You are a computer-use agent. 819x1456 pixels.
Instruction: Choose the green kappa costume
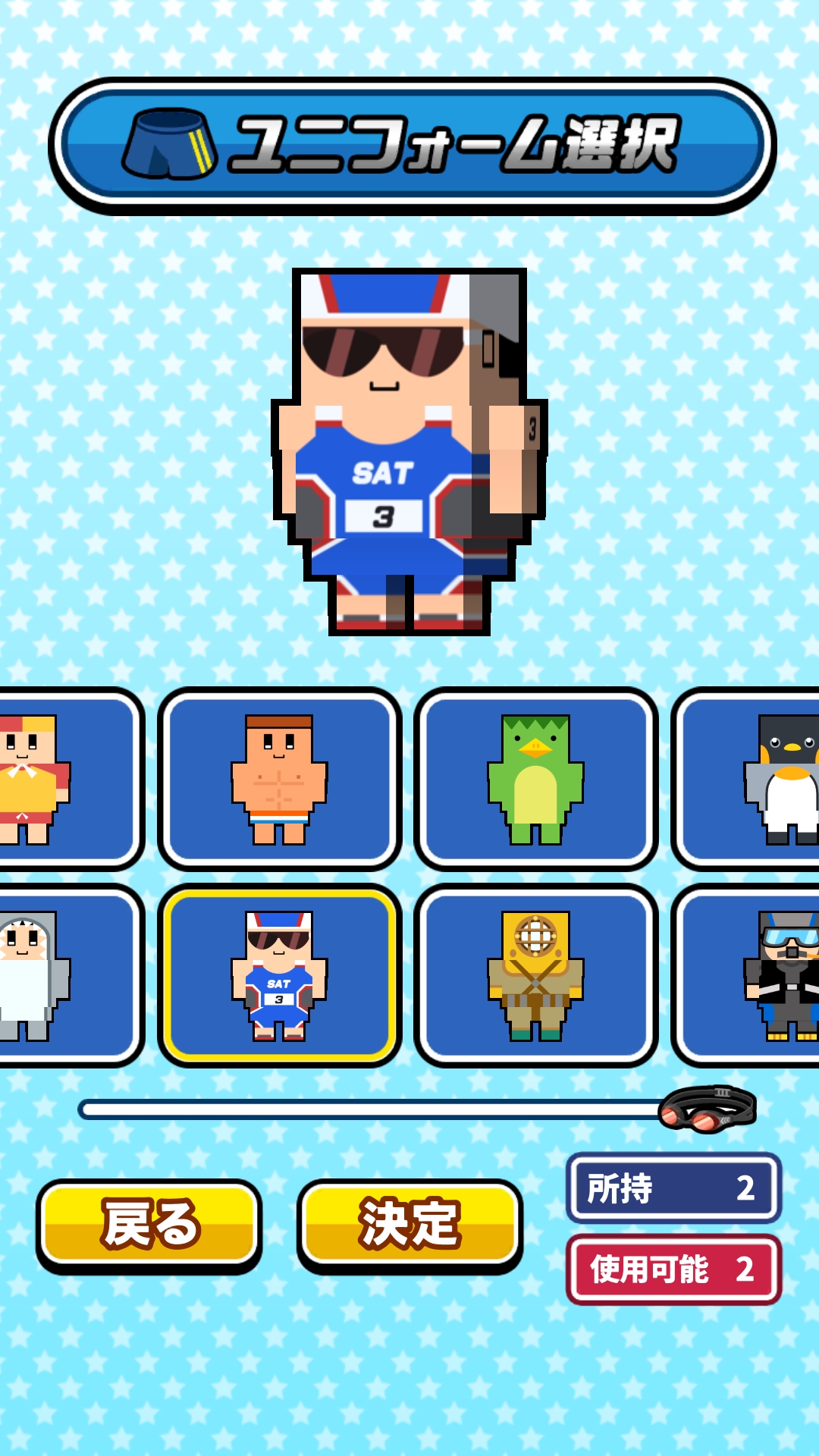click(535, 779)
